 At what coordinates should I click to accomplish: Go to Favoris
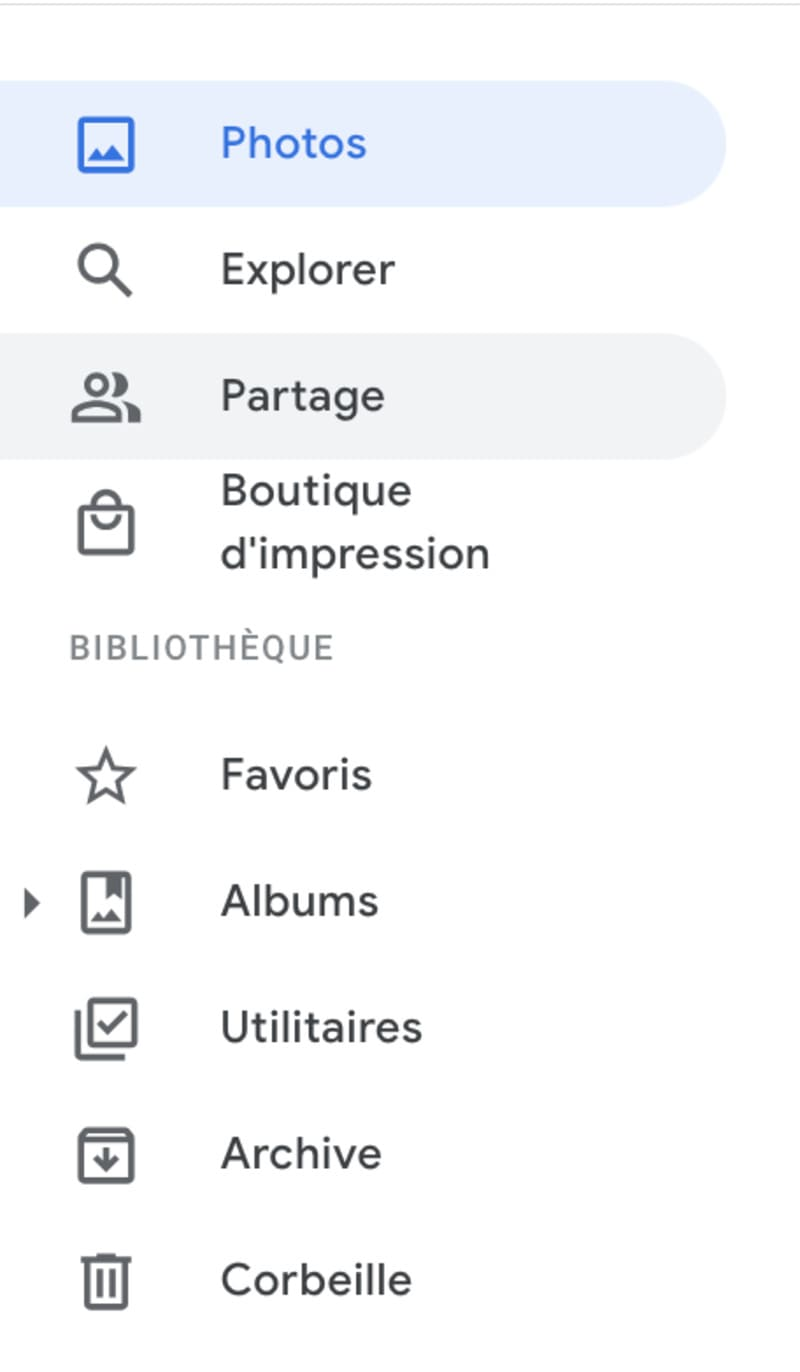coord(295,774)
